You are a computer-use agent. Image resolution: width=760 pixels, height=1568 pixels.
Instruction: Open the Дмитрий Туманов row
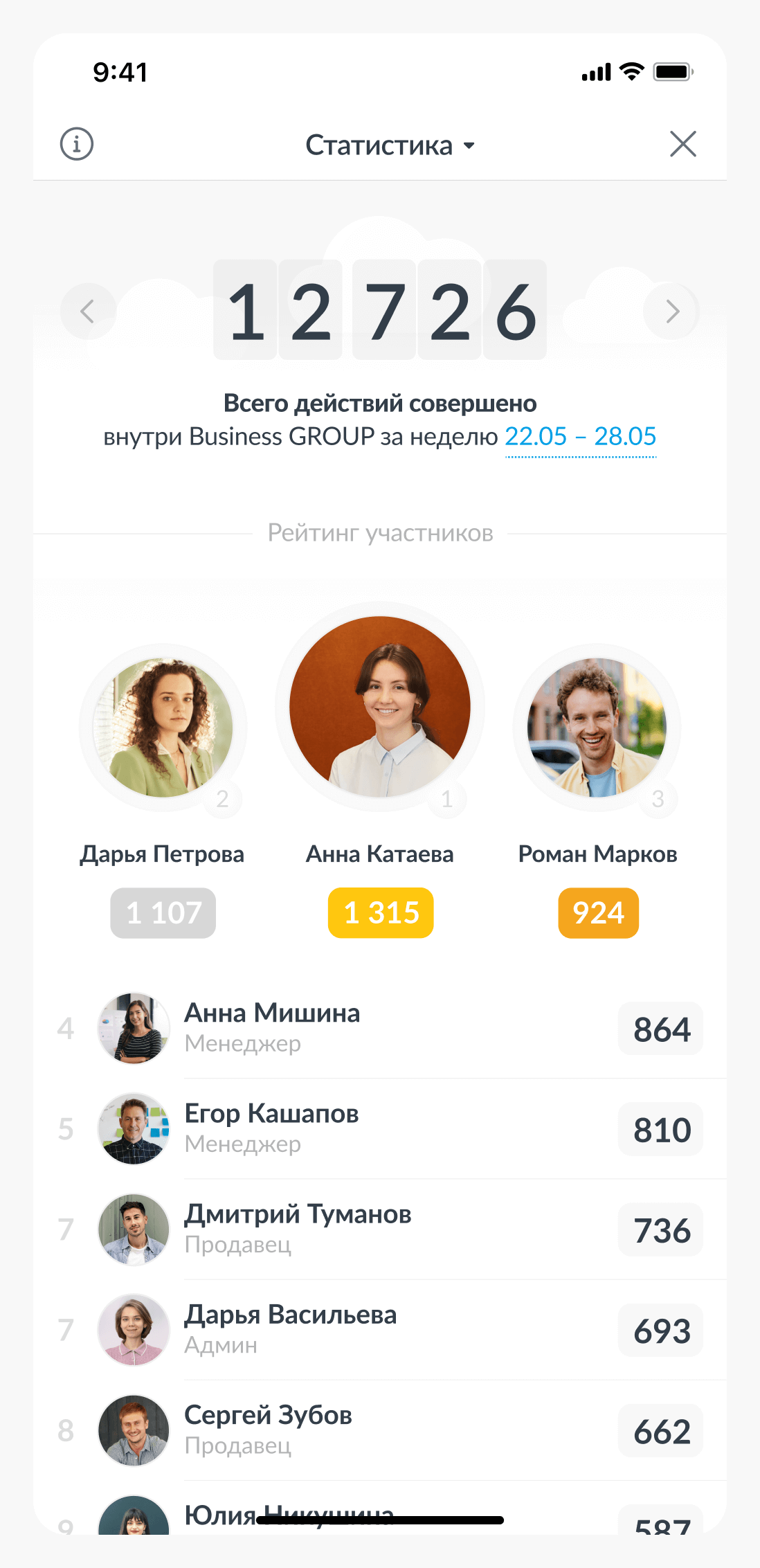pos(379,1229)
